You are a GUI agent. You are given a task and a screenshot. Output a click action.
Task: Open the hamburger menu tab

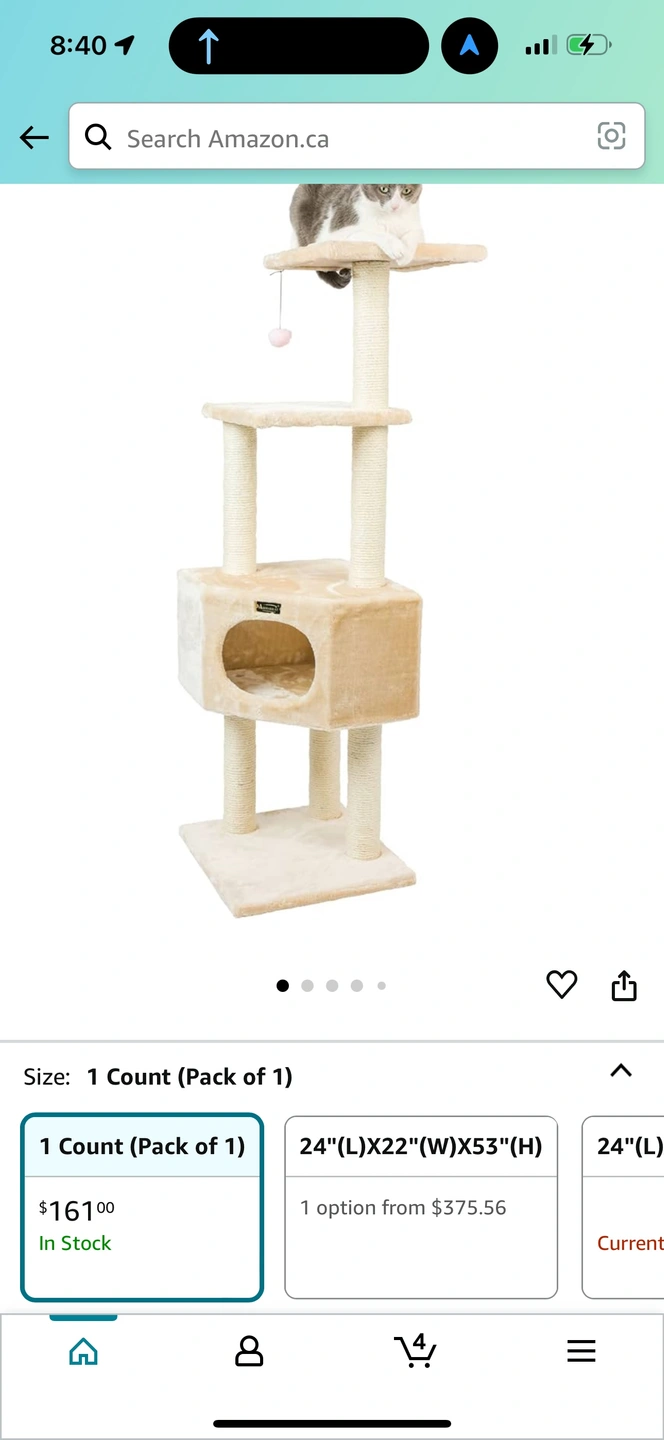coord(581,1352)
